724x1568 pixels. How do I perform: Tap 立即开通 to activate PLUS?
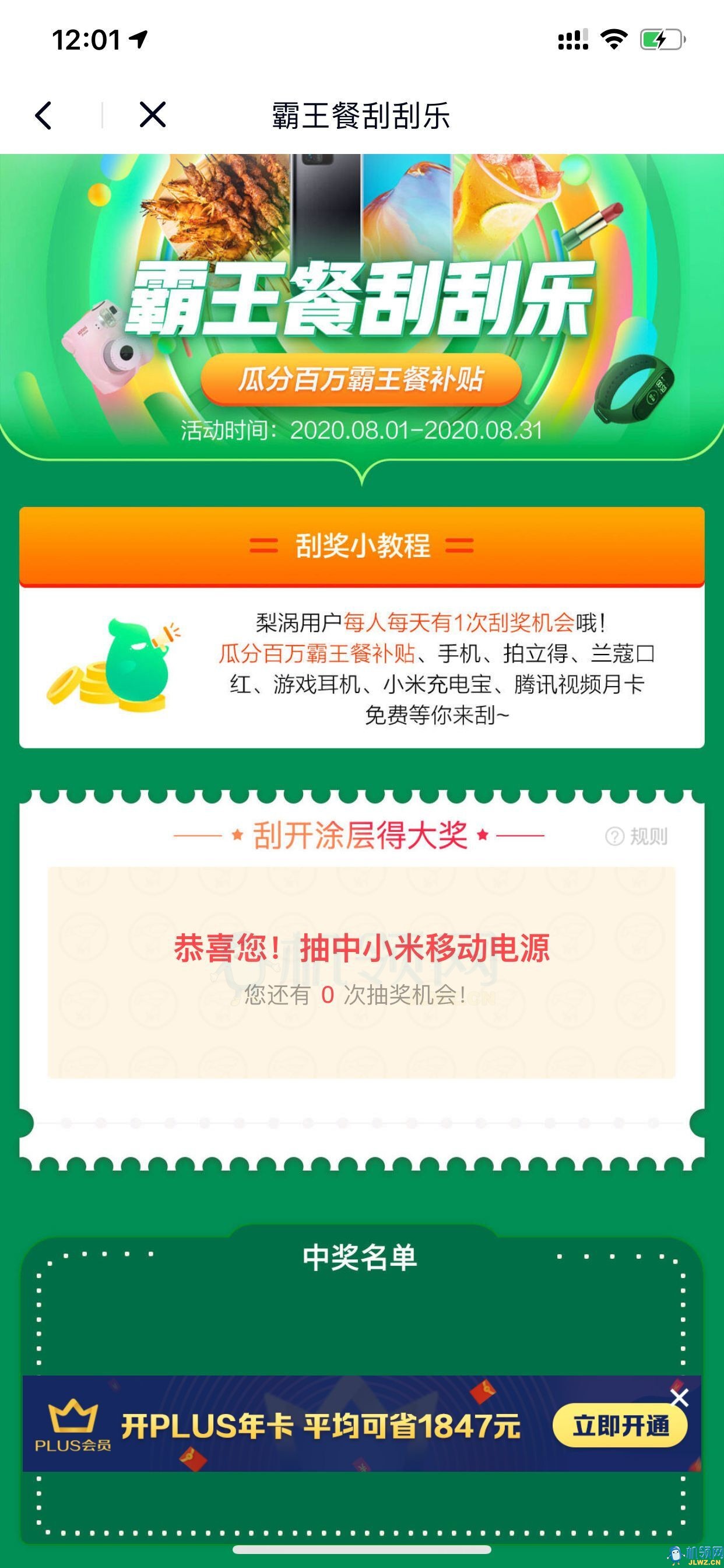click(620, 1426)
